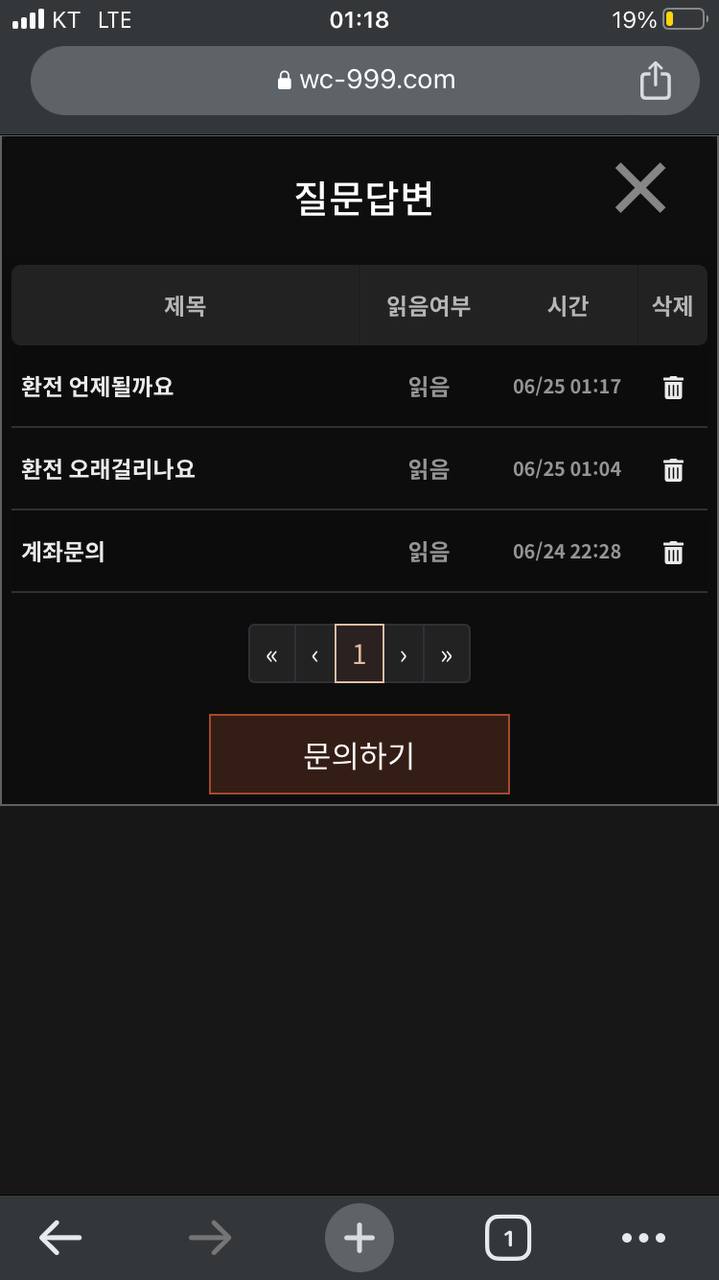Open the 환전 언제될까요 question
The height and width of the screenshot is (1280, 719).
[98, 386]
